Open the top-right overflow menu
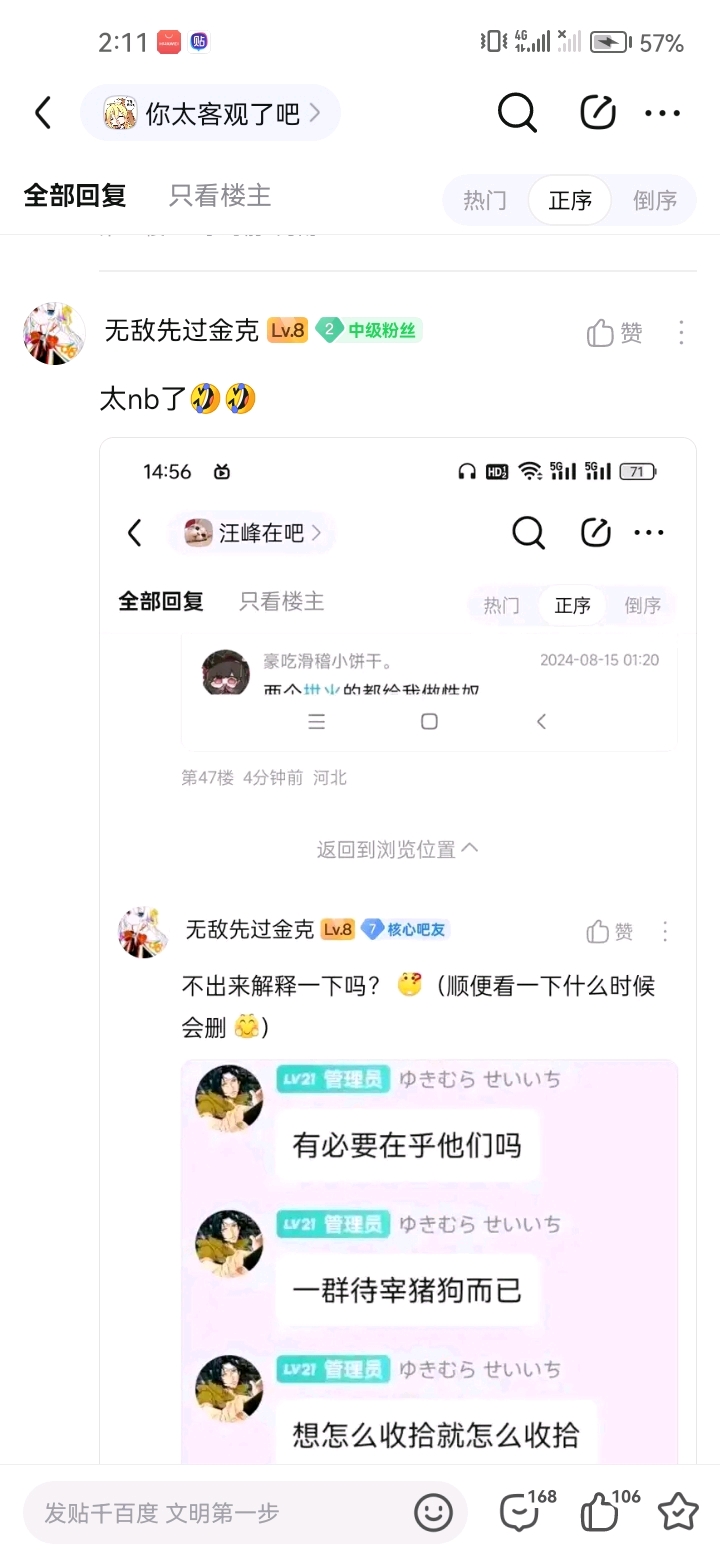Viewport: 720px width, 1560px height. pyautogui.click(x=662, y=113)
